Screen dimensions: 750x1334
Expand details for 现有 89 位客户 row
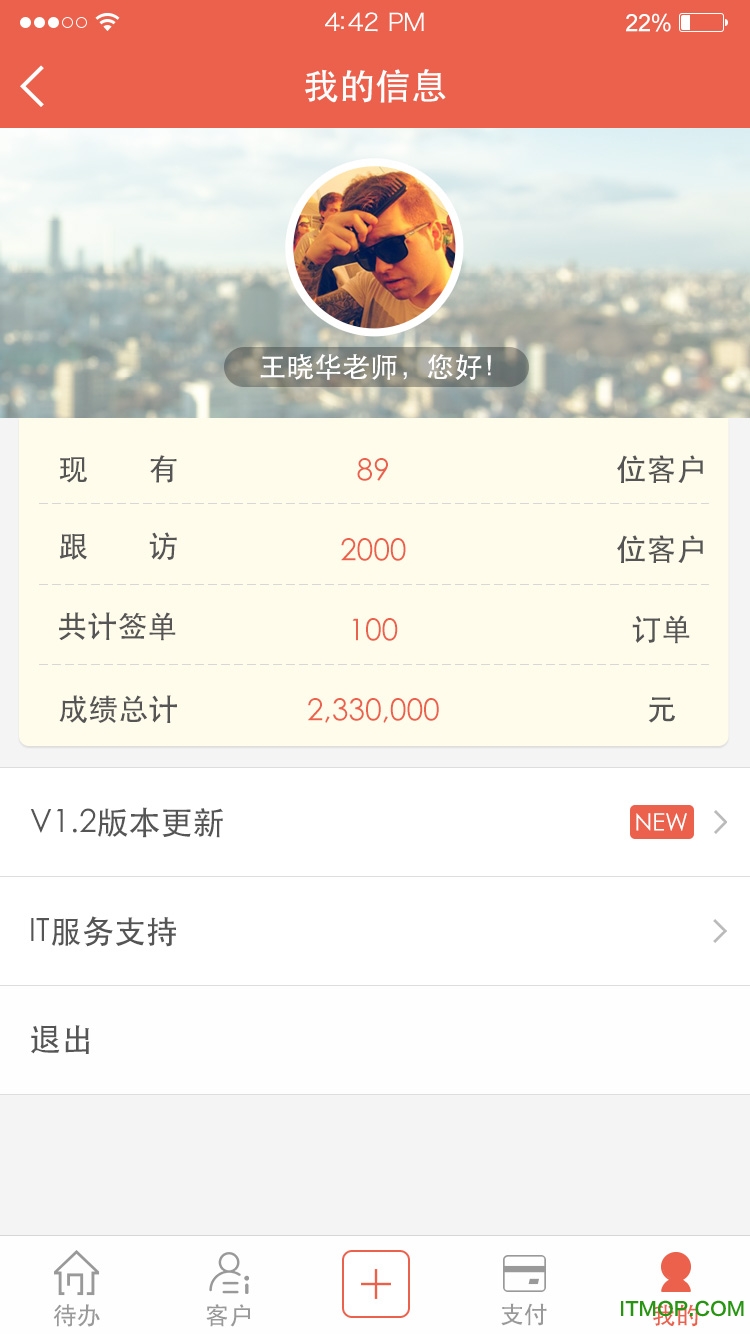pos(375,469)
